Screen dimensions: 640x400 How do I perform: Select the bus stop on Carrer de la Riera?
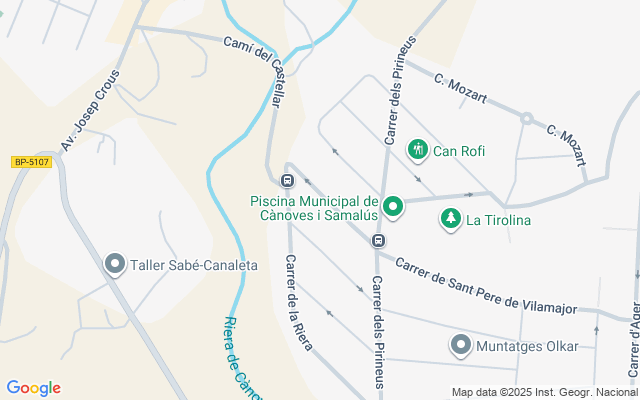pos(287,181)
